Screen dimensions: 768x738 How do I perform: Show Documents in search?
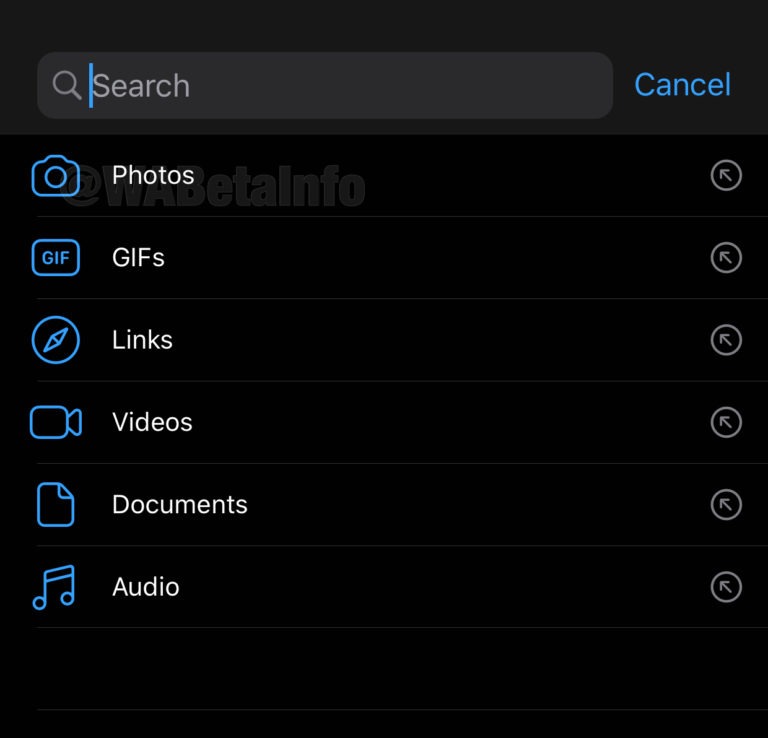179,504
